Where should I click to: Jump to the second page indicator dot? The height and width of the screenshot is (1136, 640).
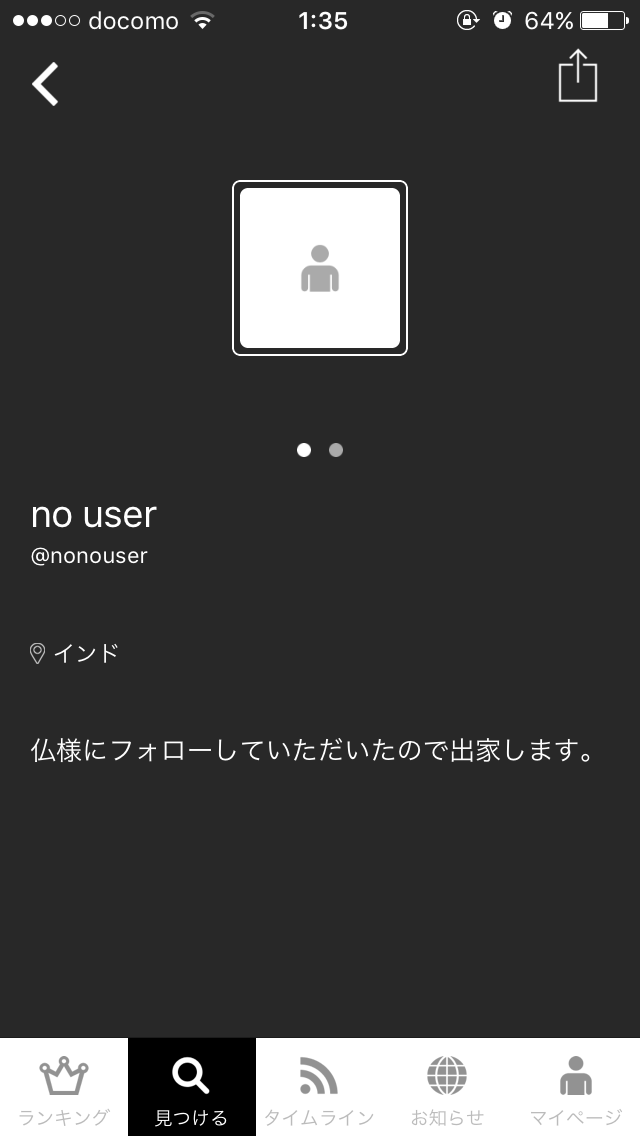click(336, 450)
